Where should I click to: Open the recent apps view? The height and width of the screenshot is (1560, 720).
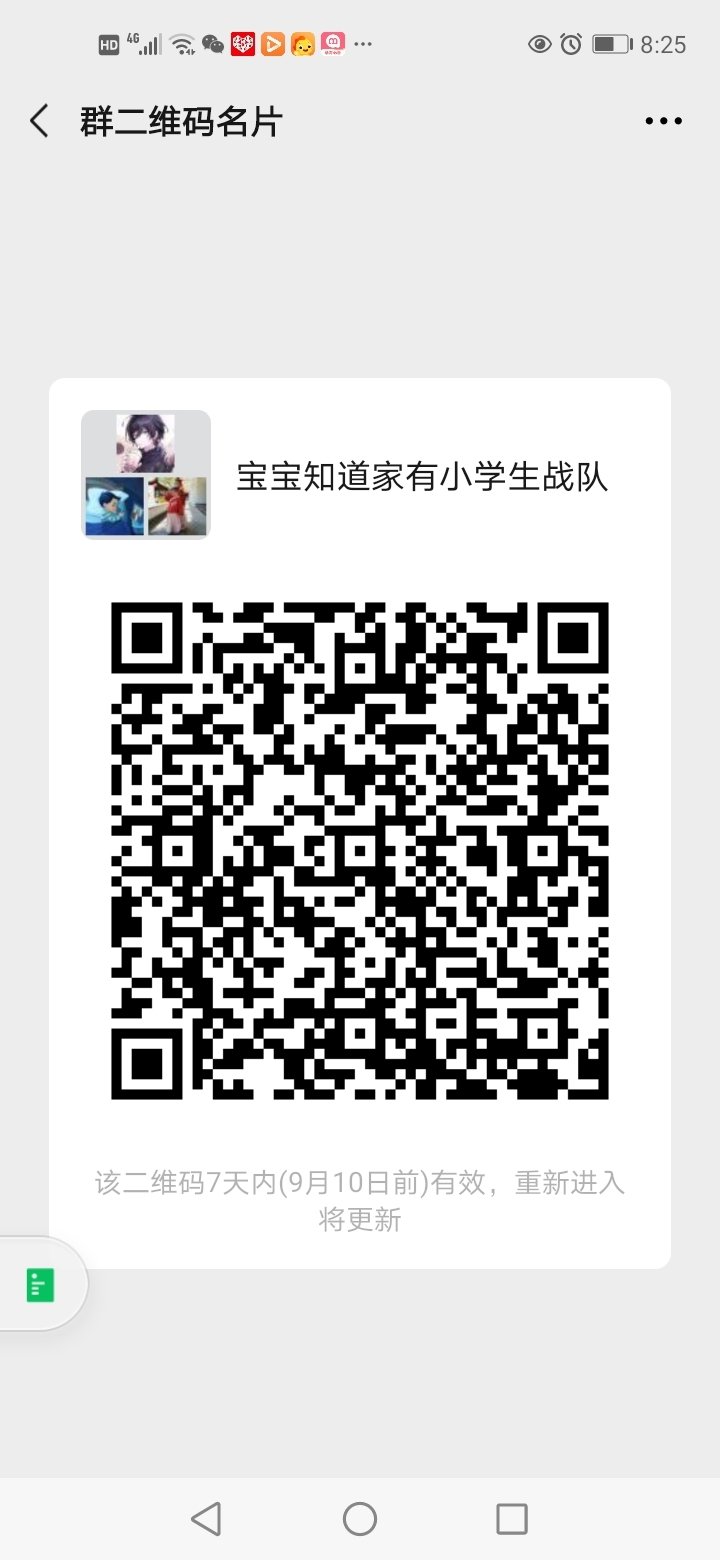pyautogui.click(x=512, y=1519)
